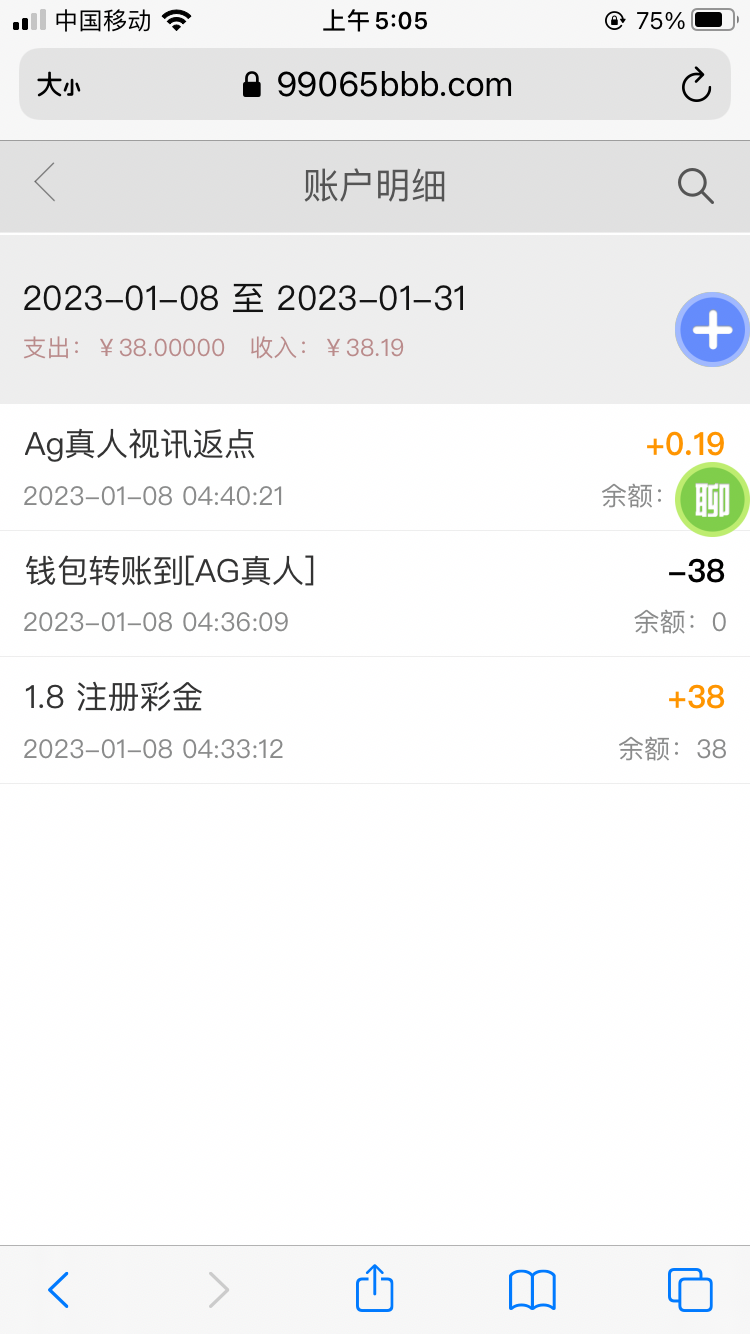Open the search magnifier in the header

click(695, 185)
